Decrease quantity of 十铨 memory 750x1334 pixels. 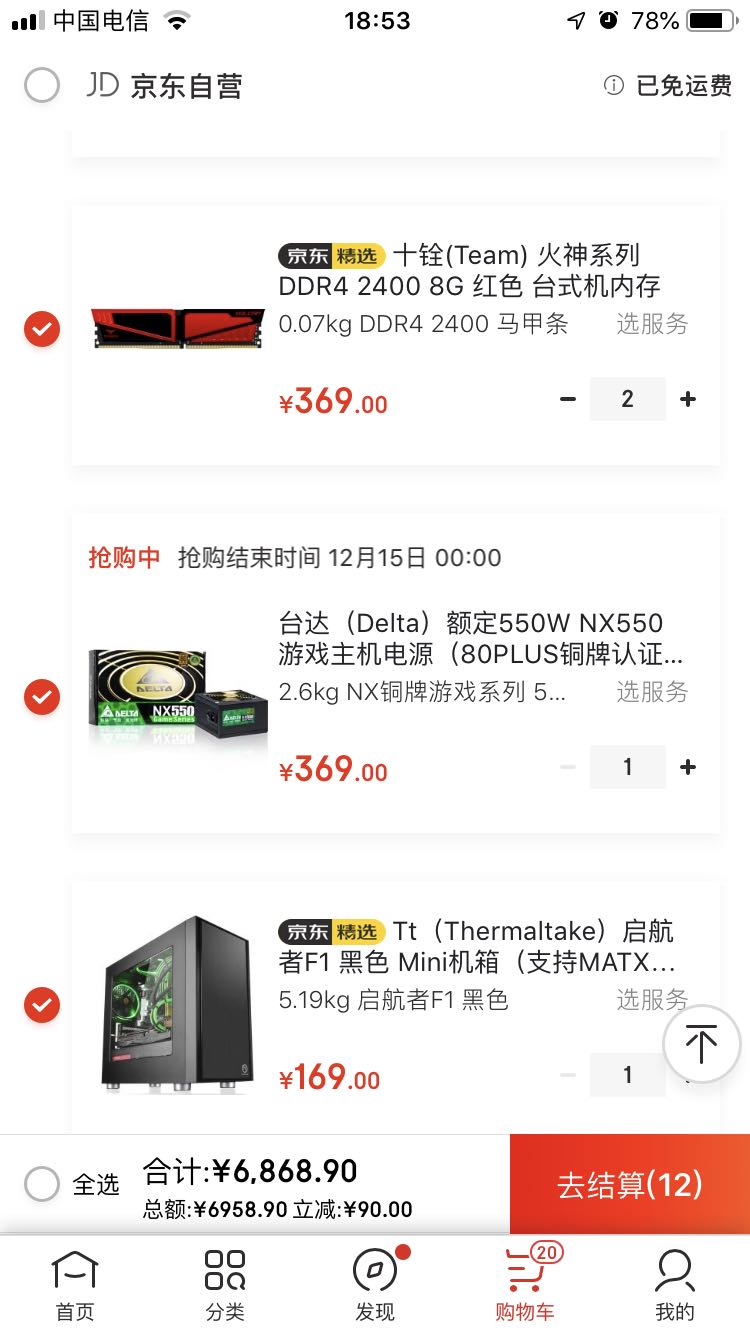[568, 399]
